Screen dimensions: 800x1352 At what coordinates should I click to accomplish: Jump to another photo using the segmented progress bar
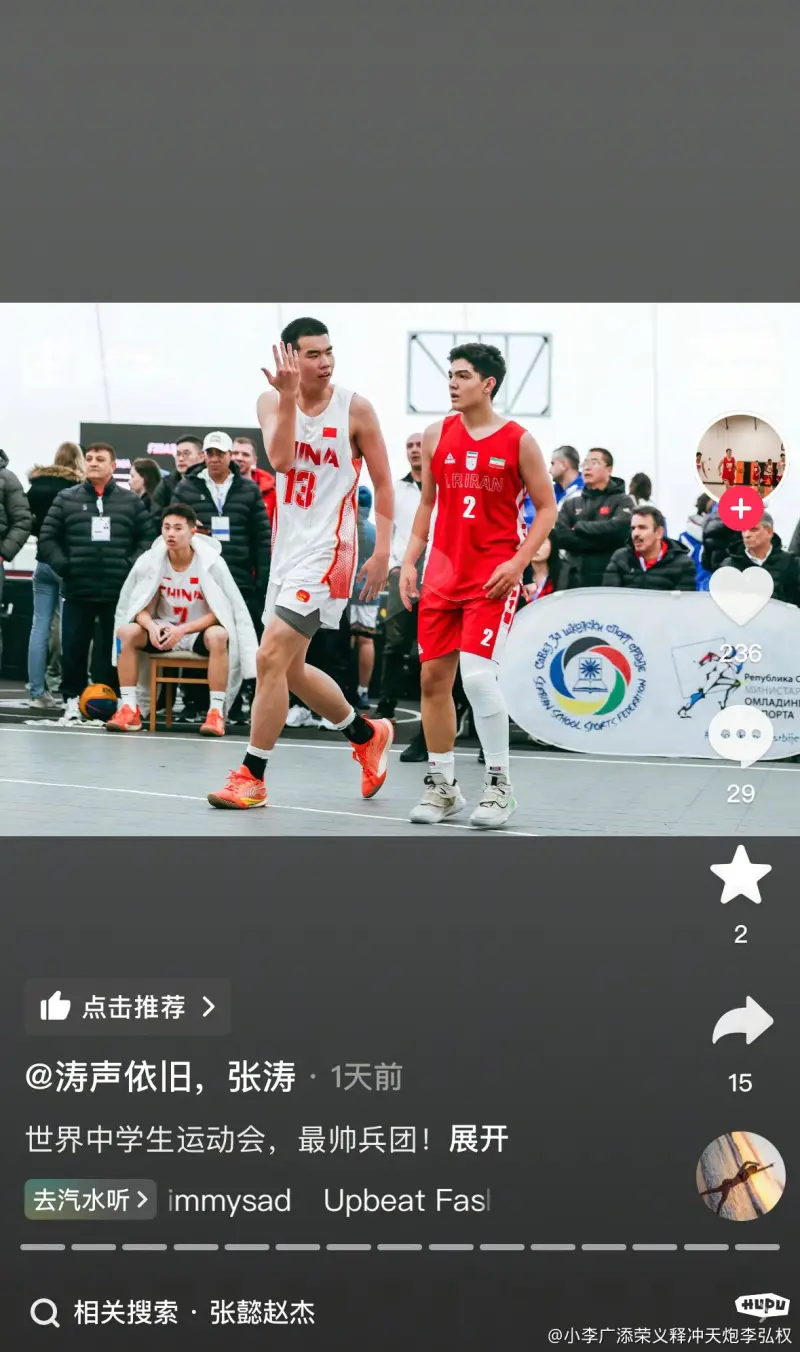click(400, 1247)
